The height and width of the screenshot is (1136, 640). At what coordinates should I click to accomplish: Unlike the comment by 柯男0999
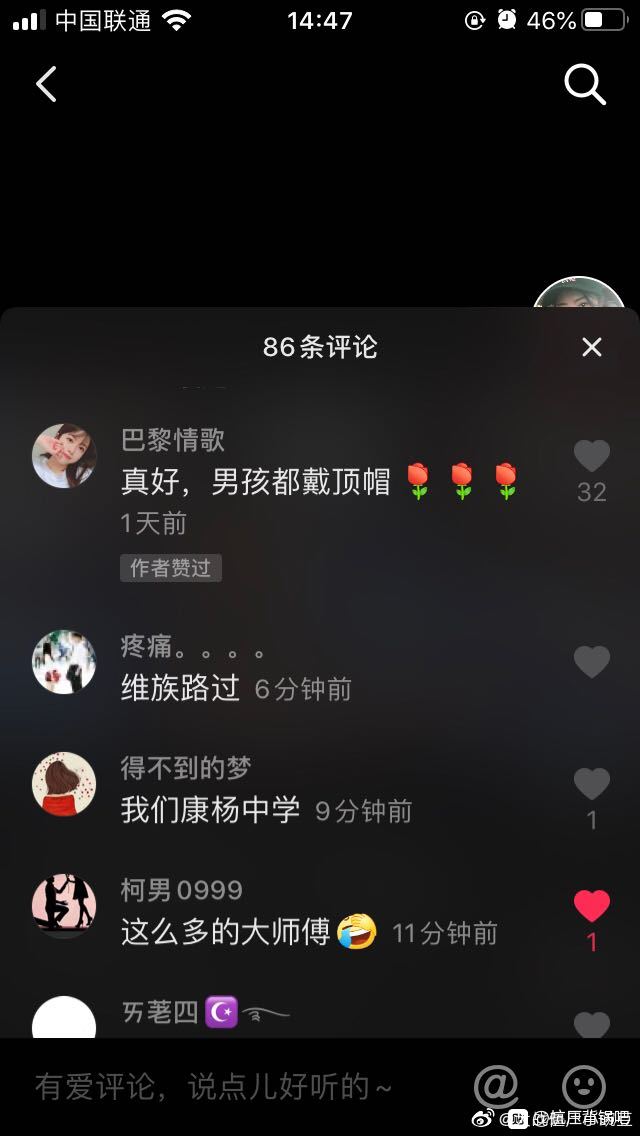click(x=592, y=907)
